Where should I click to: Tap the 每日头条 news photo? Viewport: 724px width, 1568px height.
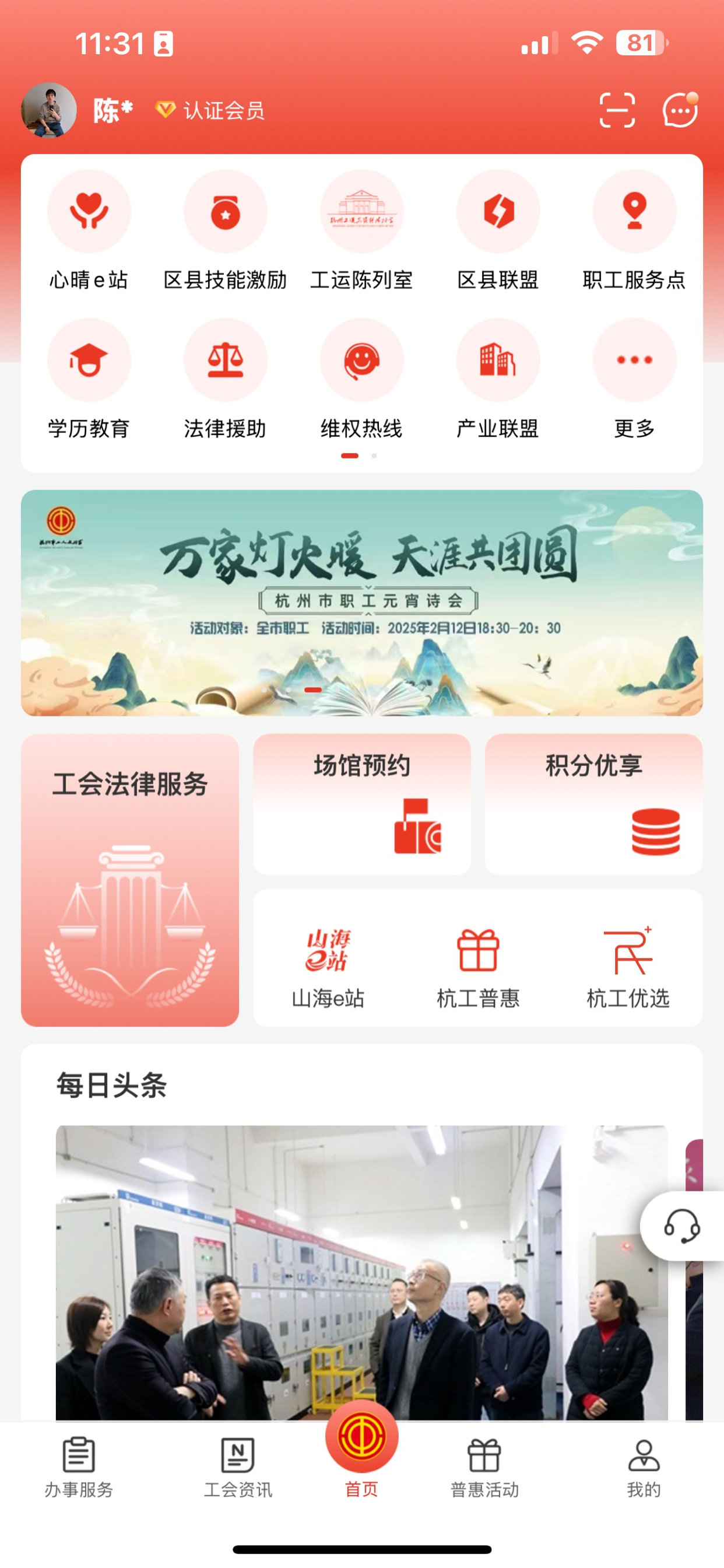point(361,1266)
